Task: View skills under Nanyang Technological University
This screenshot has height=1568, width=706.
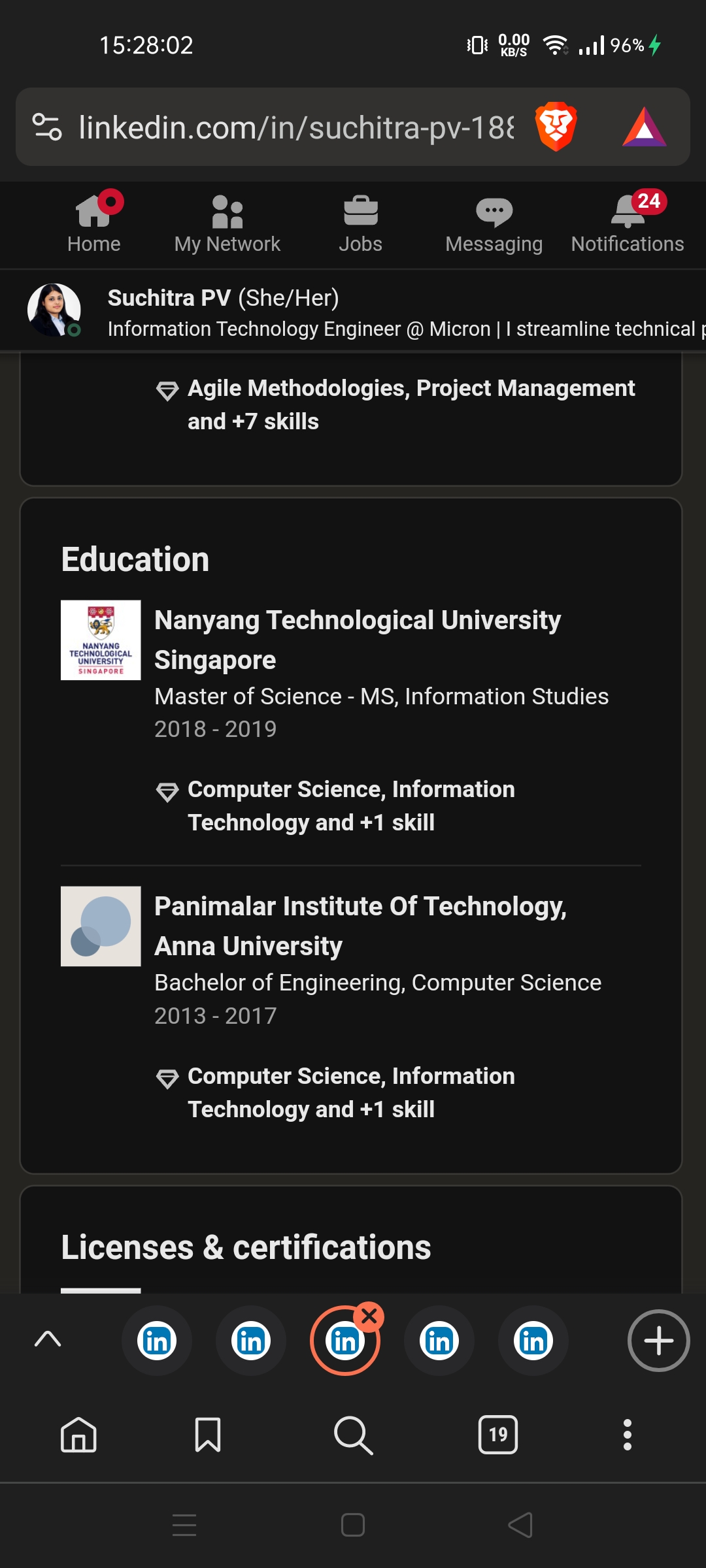Action: [350, 806]
